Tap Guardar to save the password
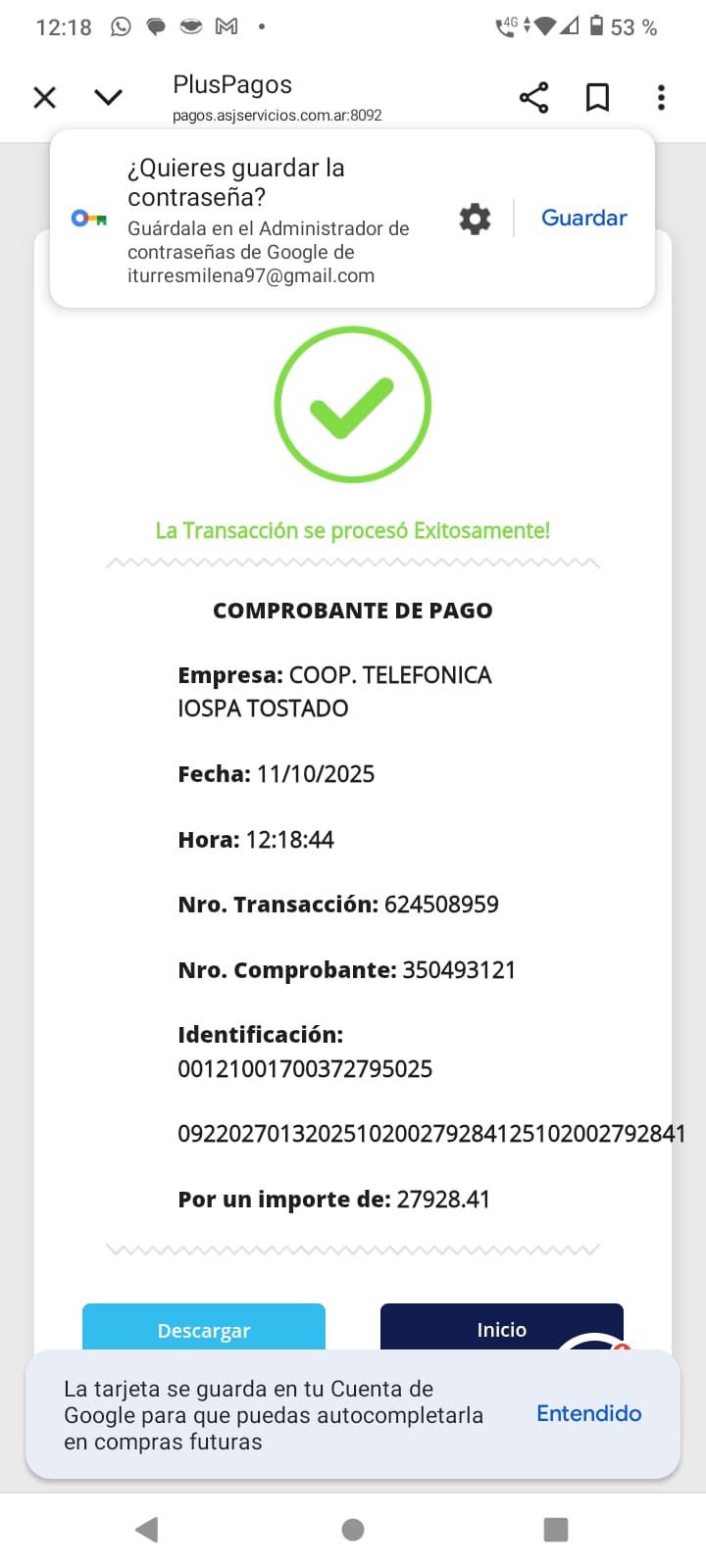This screenshot has width=706, height=1568. (583, 218)
